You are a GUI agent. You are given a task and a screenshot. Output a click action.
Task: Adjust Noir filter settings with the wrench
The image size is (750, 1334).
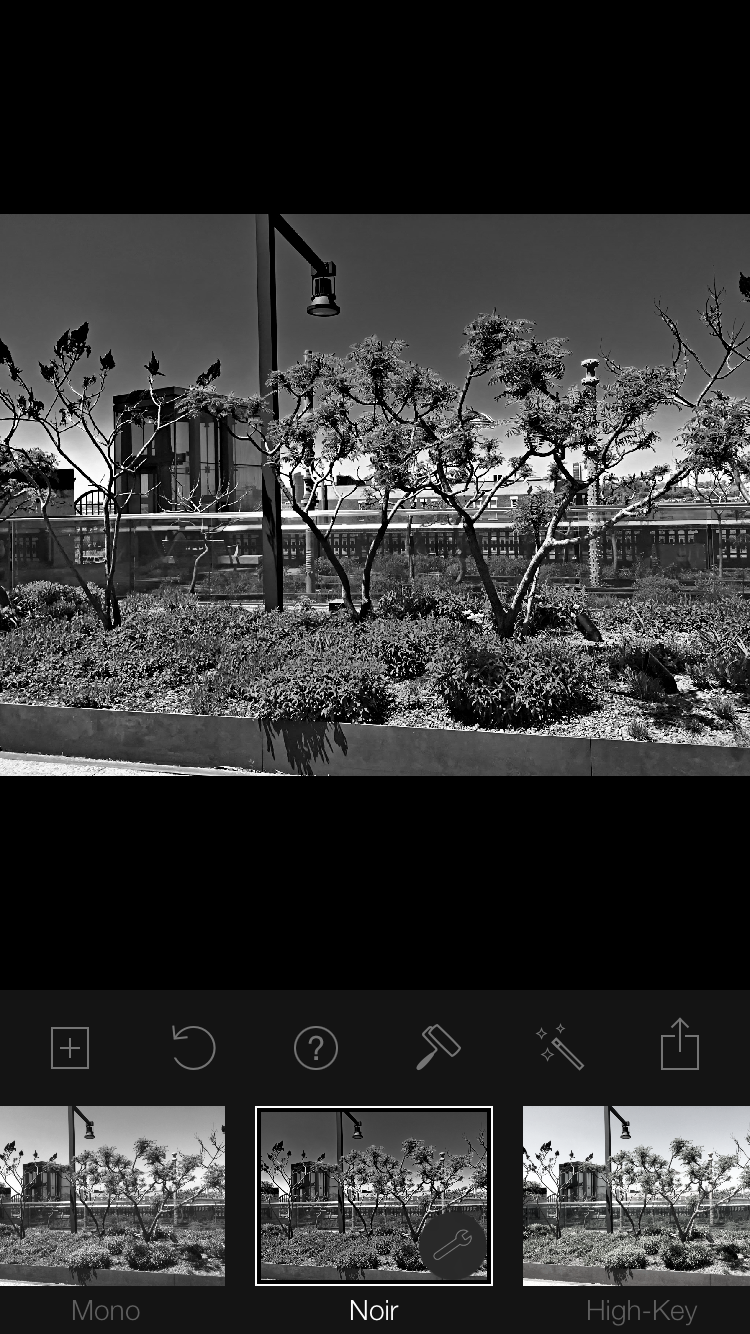pos(453,1246)
